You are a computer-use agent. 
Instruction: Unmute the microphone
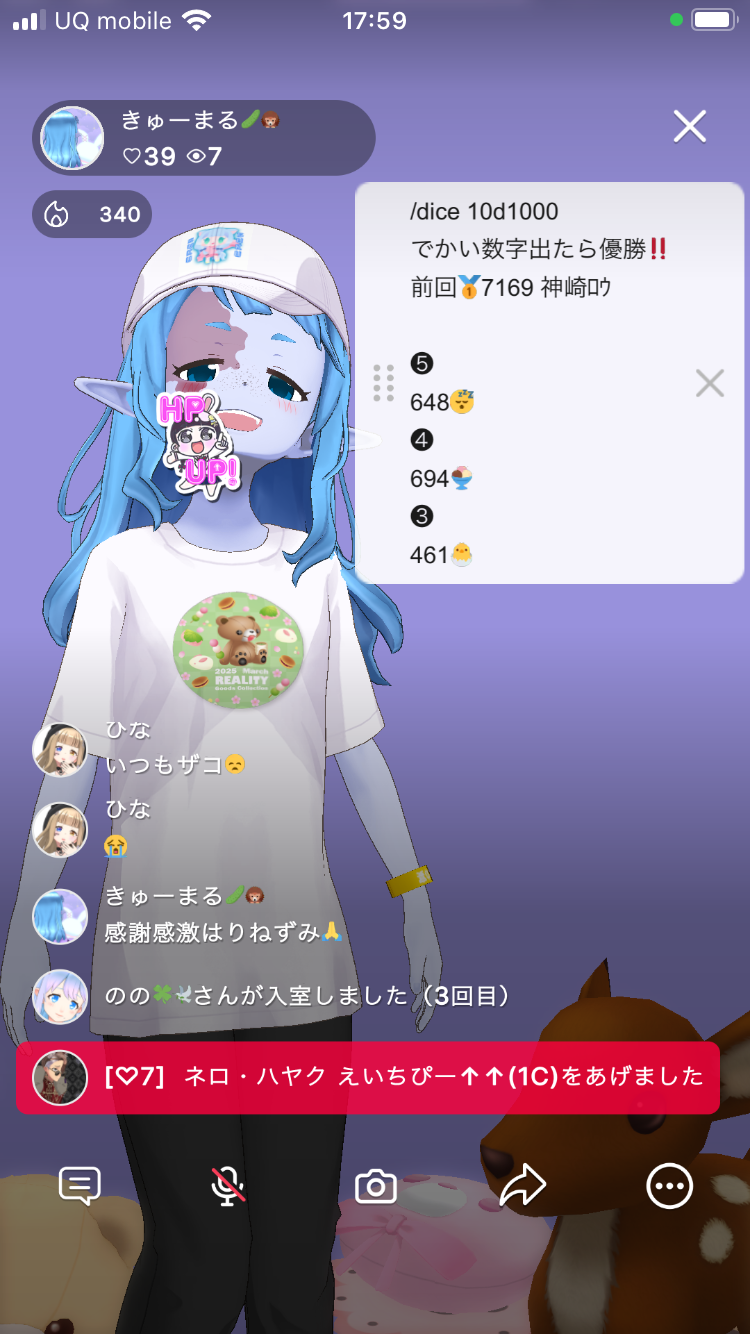228,1186
